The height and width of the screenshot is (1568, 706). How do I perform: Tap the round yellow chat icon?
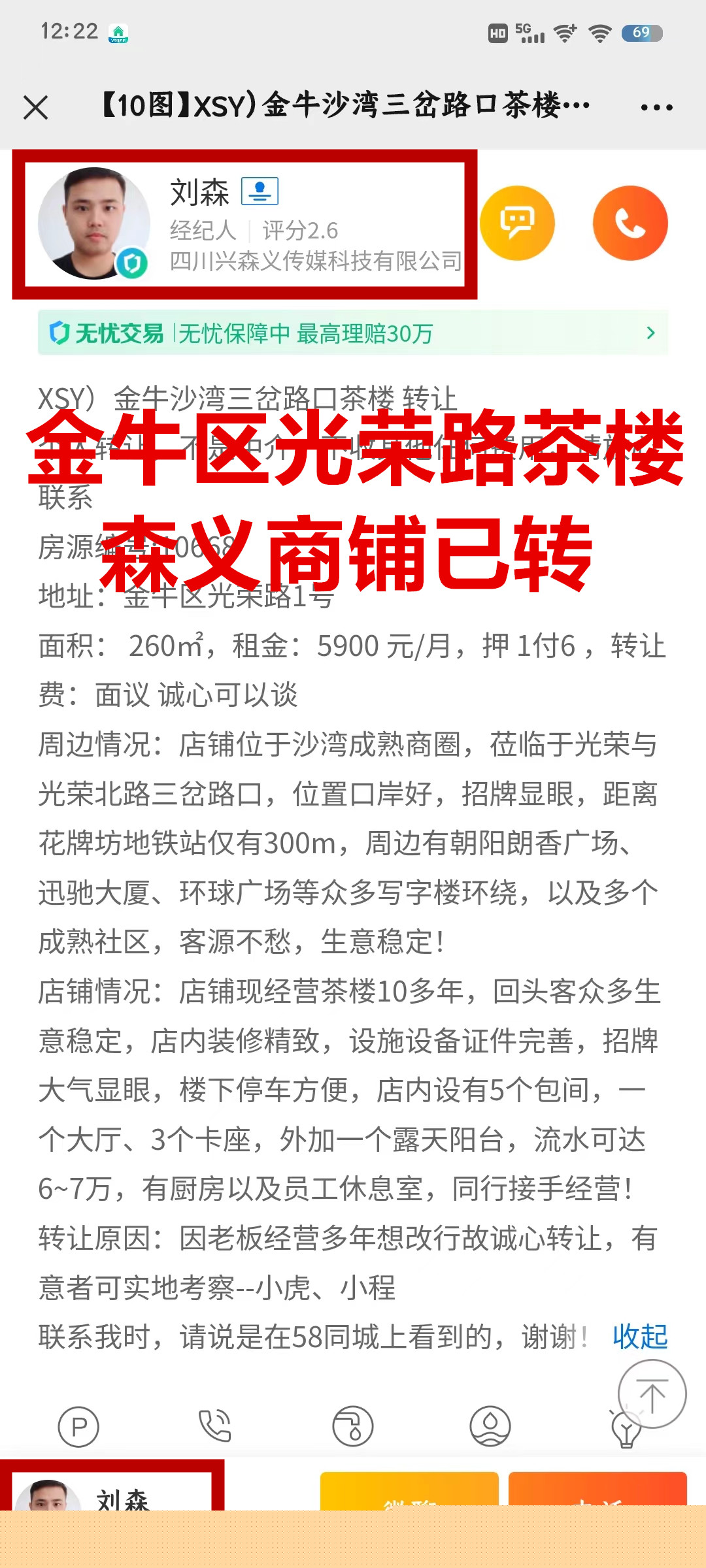point(517,223)
